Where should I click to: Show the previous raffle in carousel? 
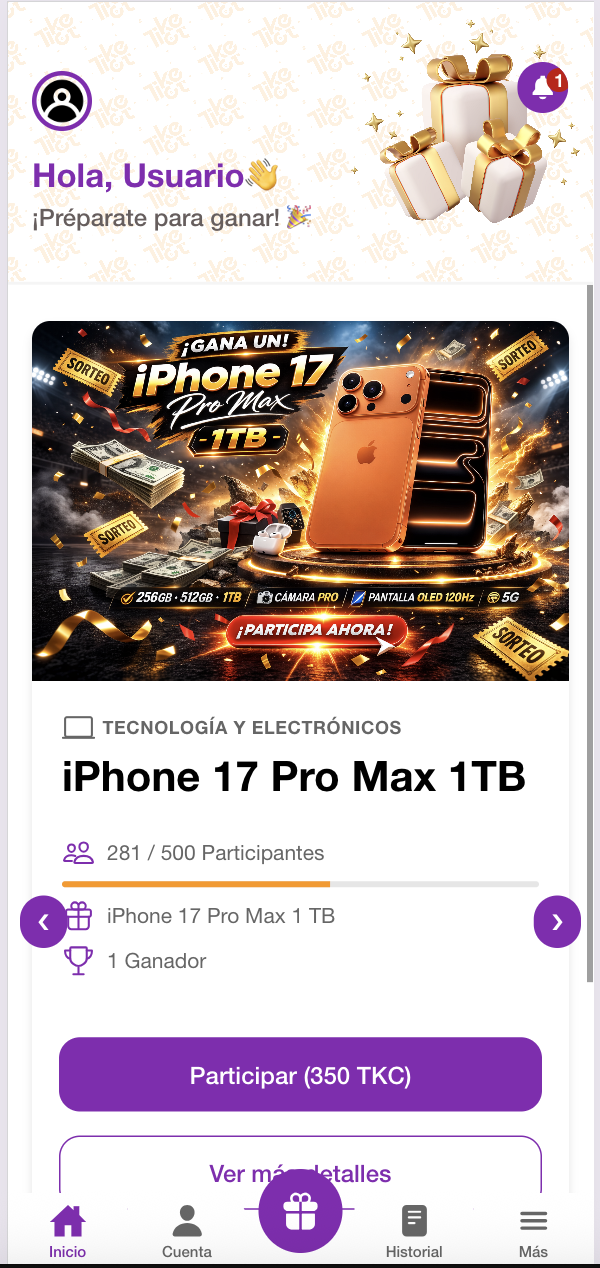(x=43, y=923)
